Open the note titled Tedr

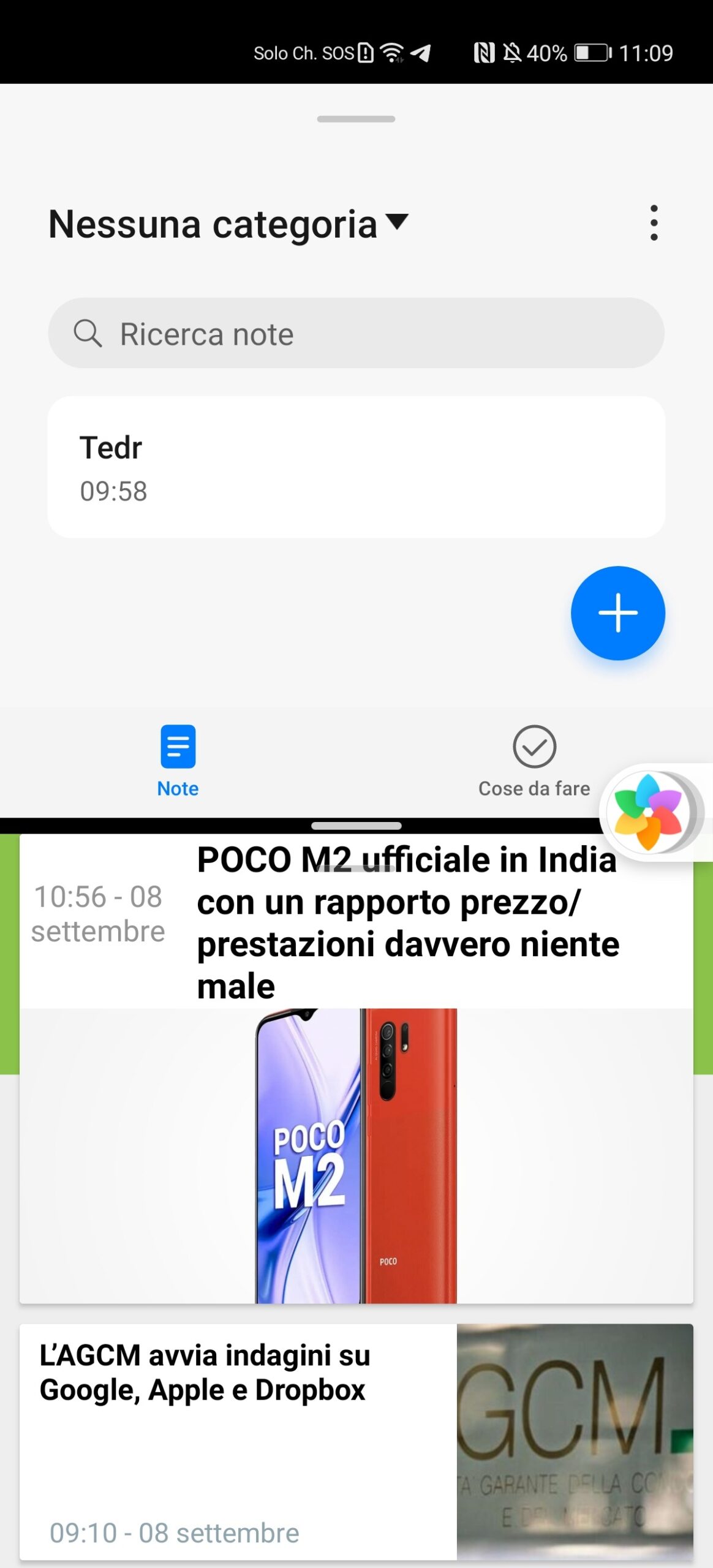[x=356, y=467]
